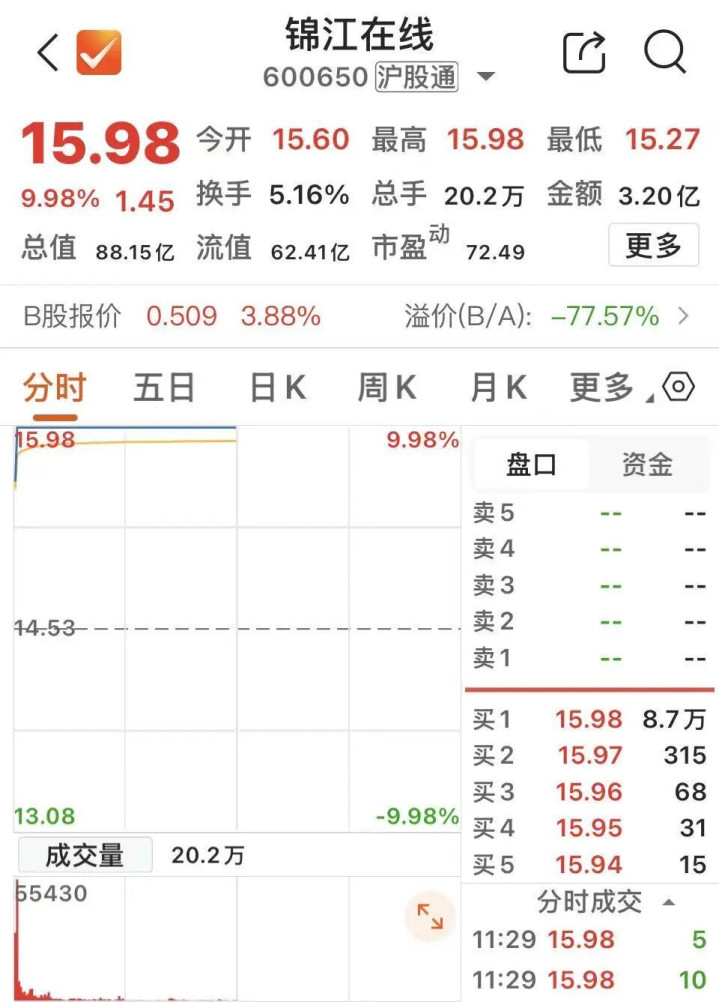The height and width of the screenshot is (1002, 719).
Task: Expand the dropdown next to 沪股通
Action: point(486,77)
